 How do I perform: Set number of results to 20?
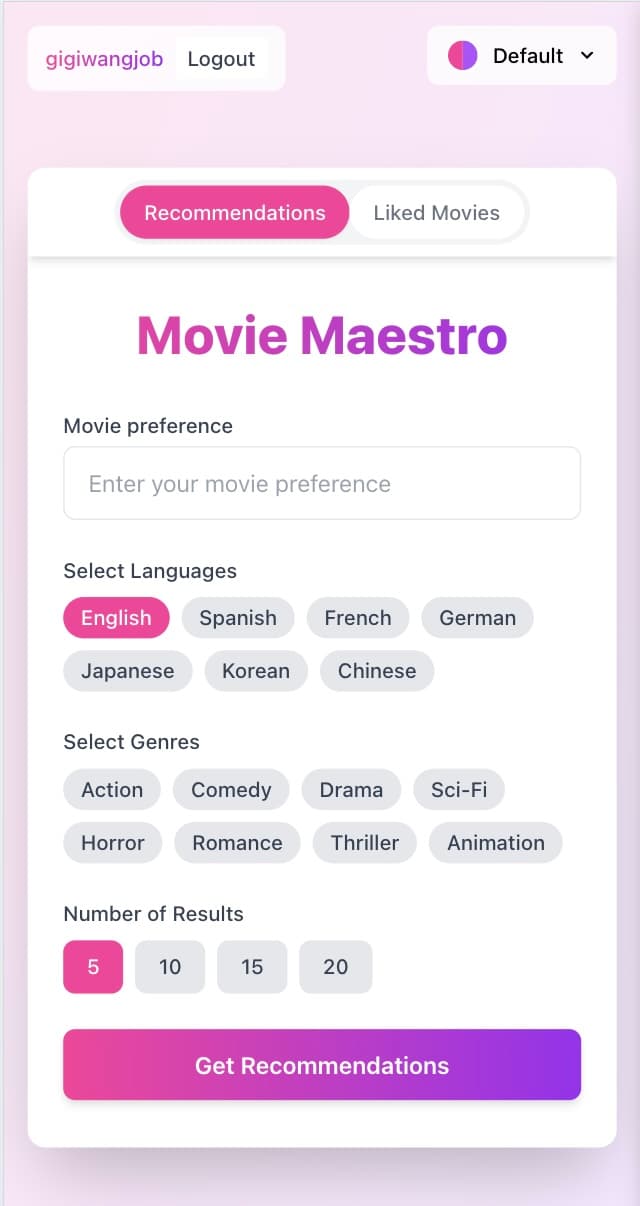(336, 967)
